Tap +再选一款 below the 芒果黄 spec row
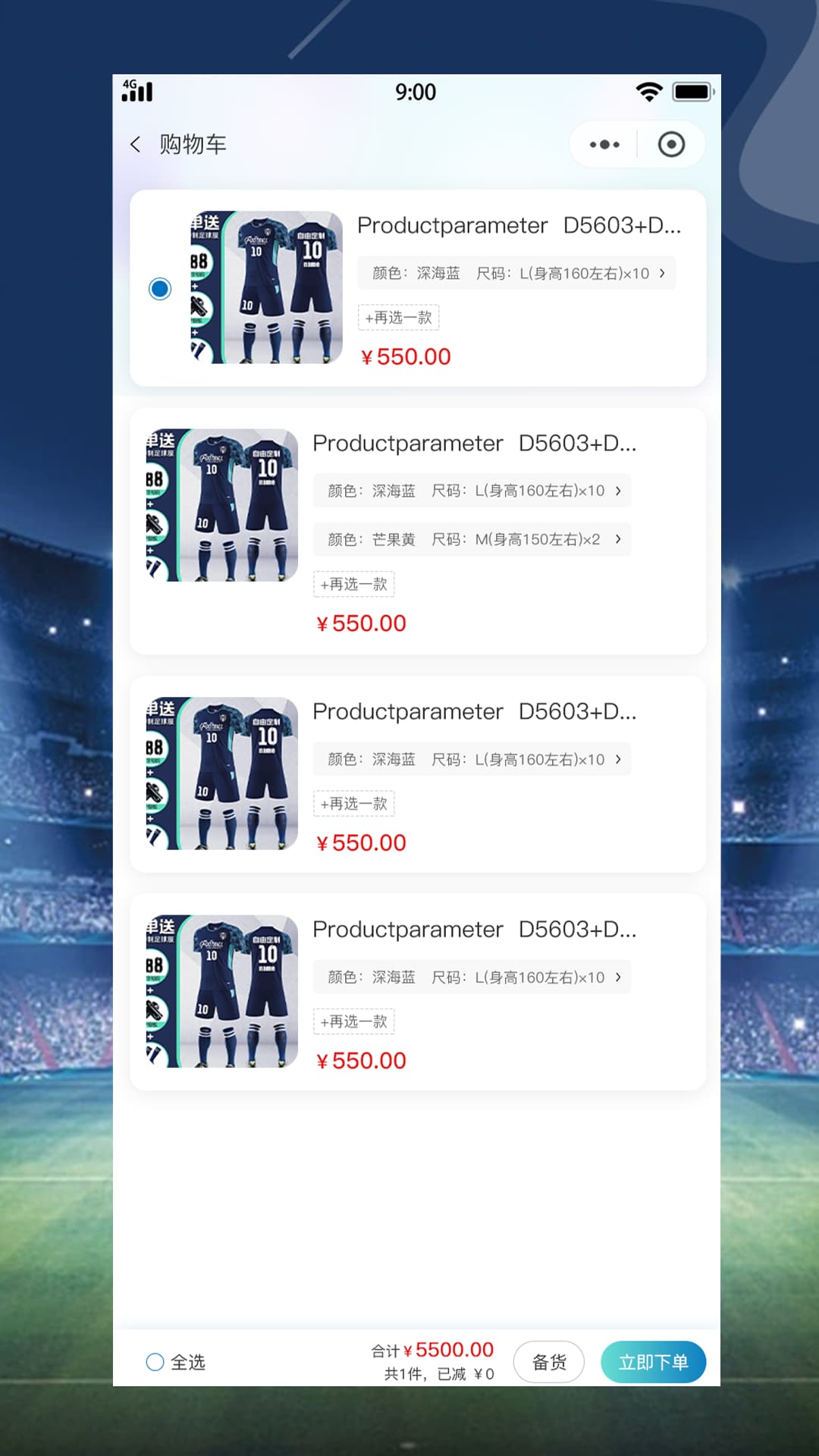The height and width of the screenshot is (1456, 819). coord(353,584)
